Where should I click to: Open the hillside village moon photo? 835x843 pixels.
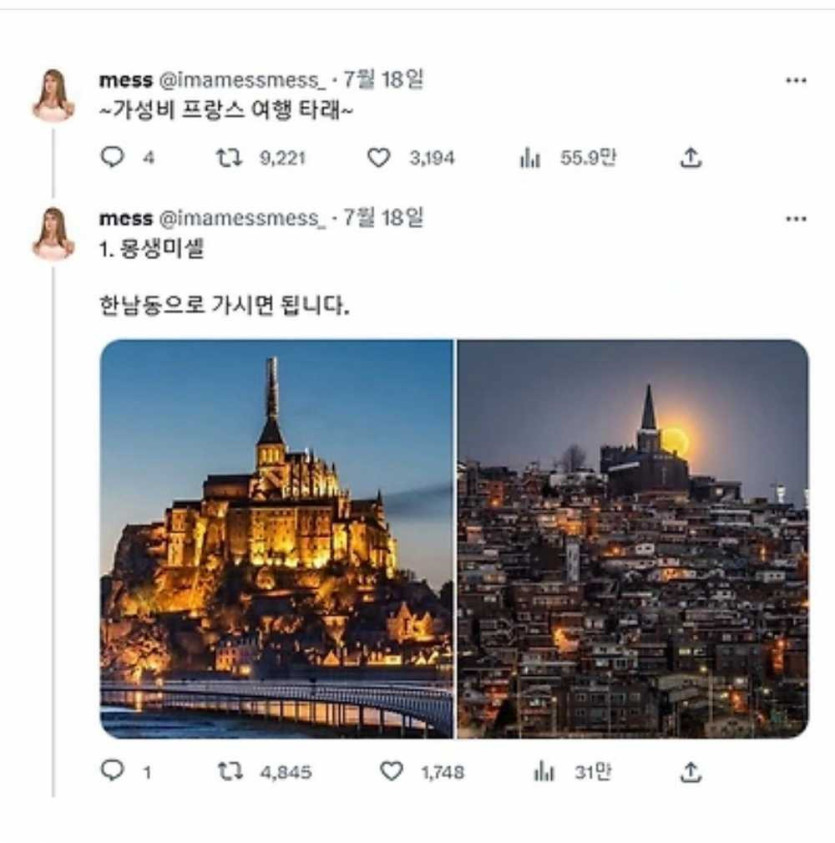(x=632, y=538)
